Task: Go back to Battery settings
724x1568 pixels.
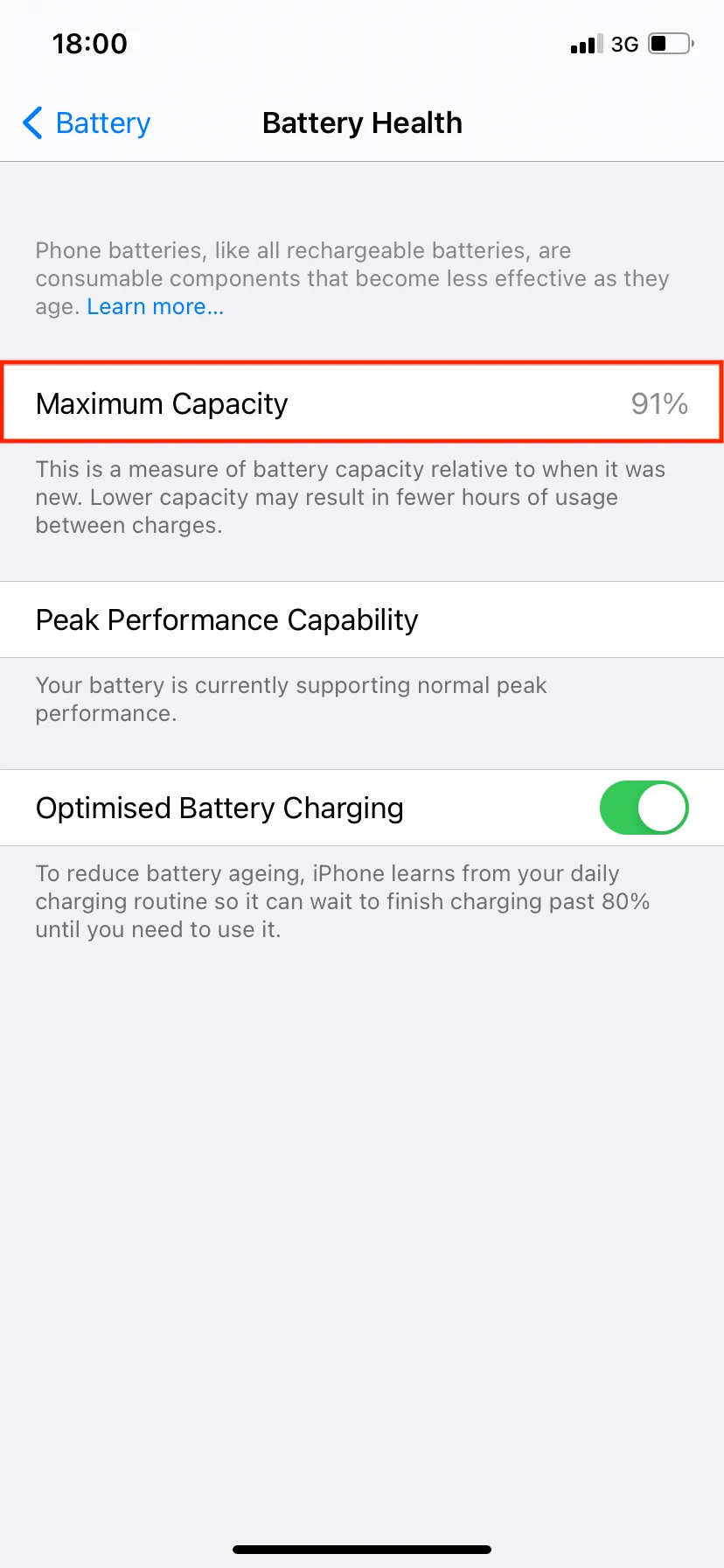Action: [x=87, y=123]
